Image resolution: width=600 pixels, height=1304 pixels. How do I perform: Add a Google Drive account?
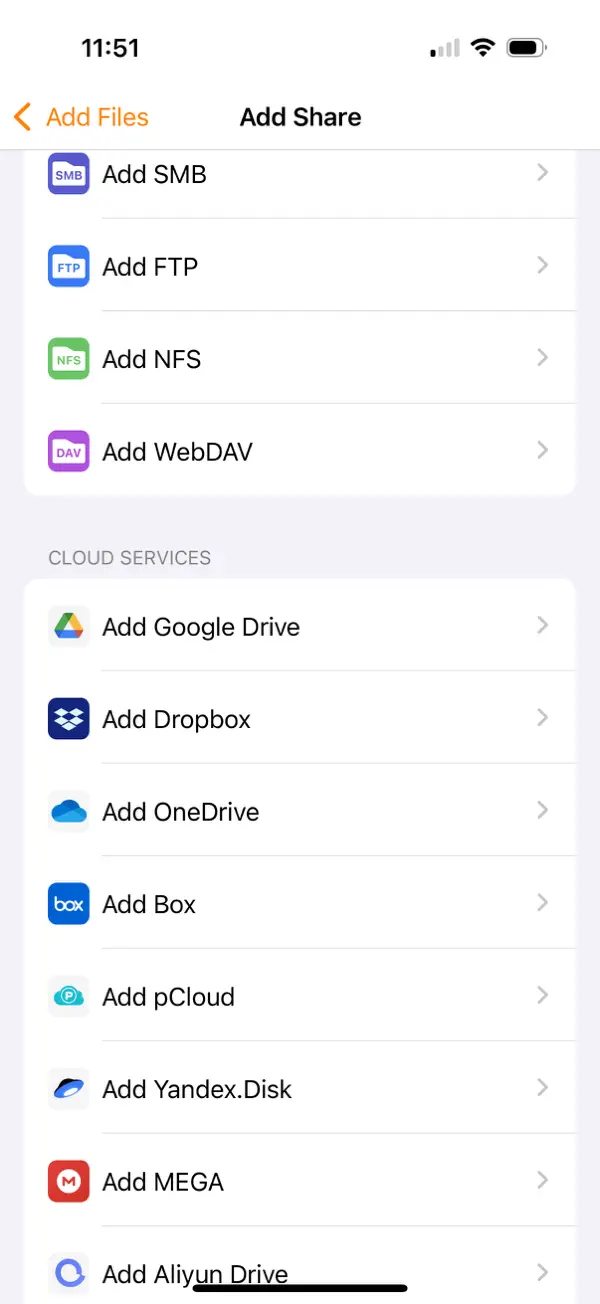[300, 626]
